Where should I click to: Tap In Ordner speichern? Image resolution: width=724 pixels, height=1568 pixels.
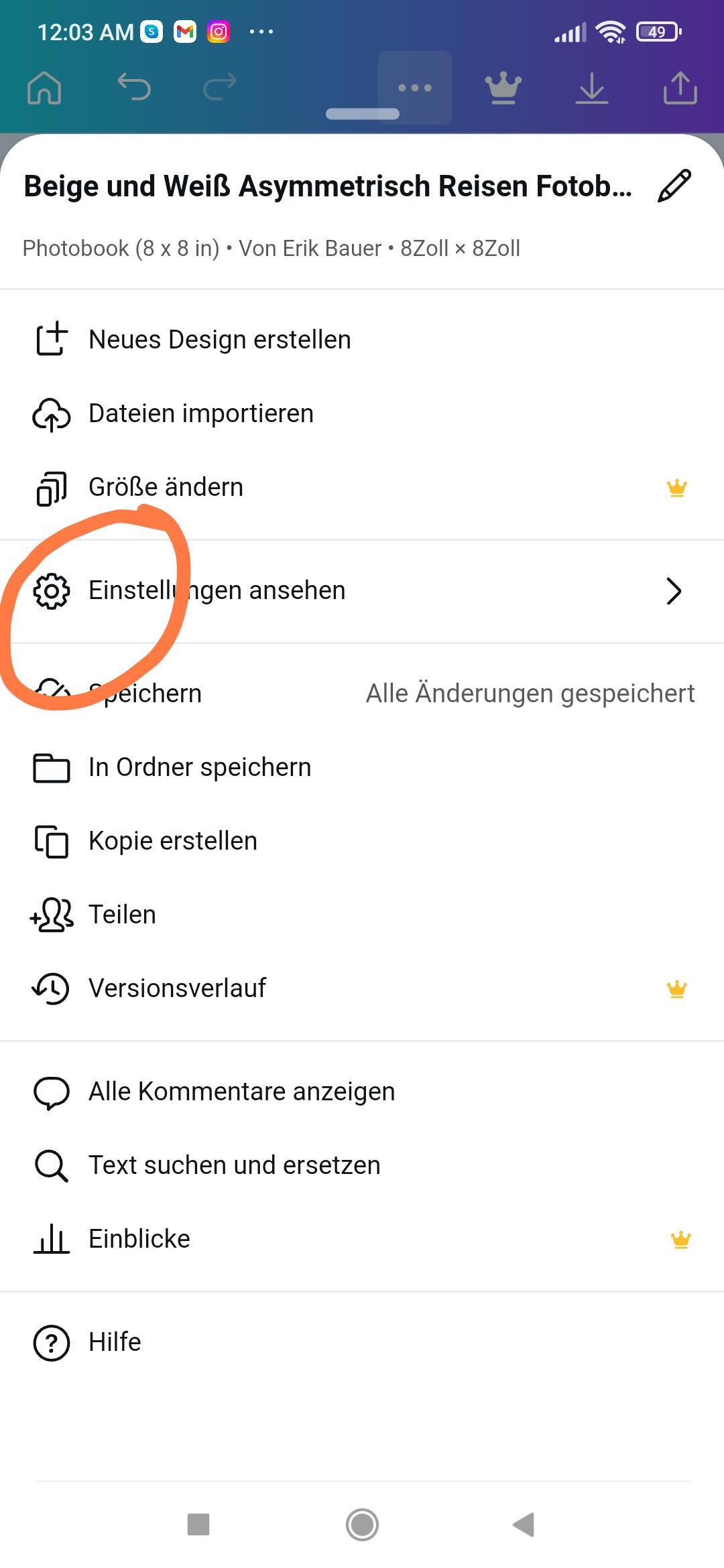[x=199, y=767]
